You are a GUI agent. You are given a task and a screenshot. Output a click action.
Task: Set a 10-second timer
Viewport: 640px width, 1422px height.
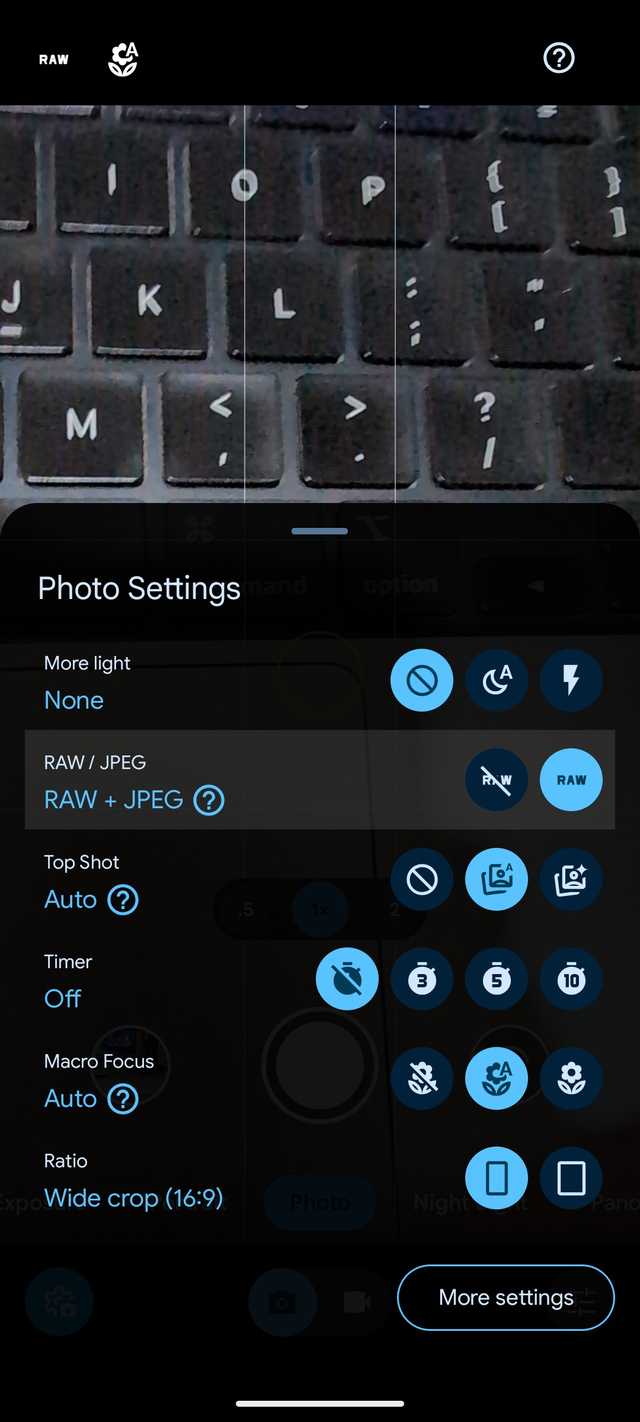[571, 979]
